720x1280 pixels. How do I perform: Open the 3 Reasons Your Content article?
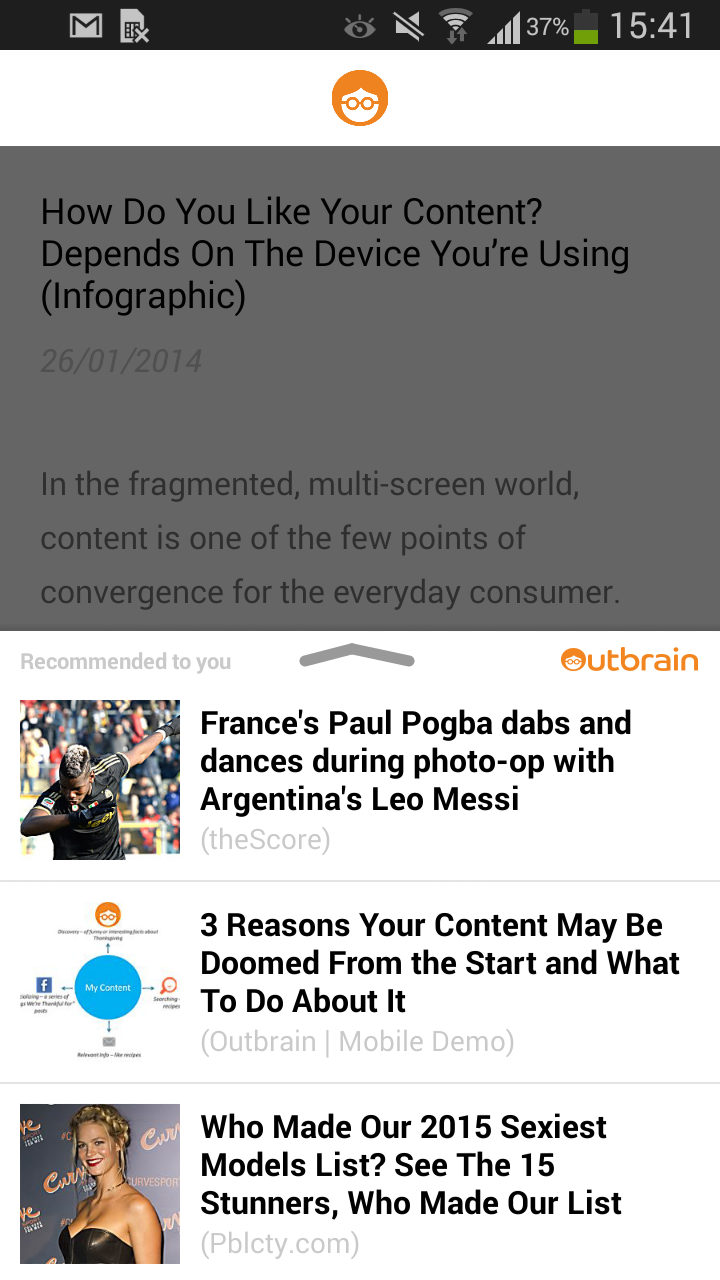[440, 962]
